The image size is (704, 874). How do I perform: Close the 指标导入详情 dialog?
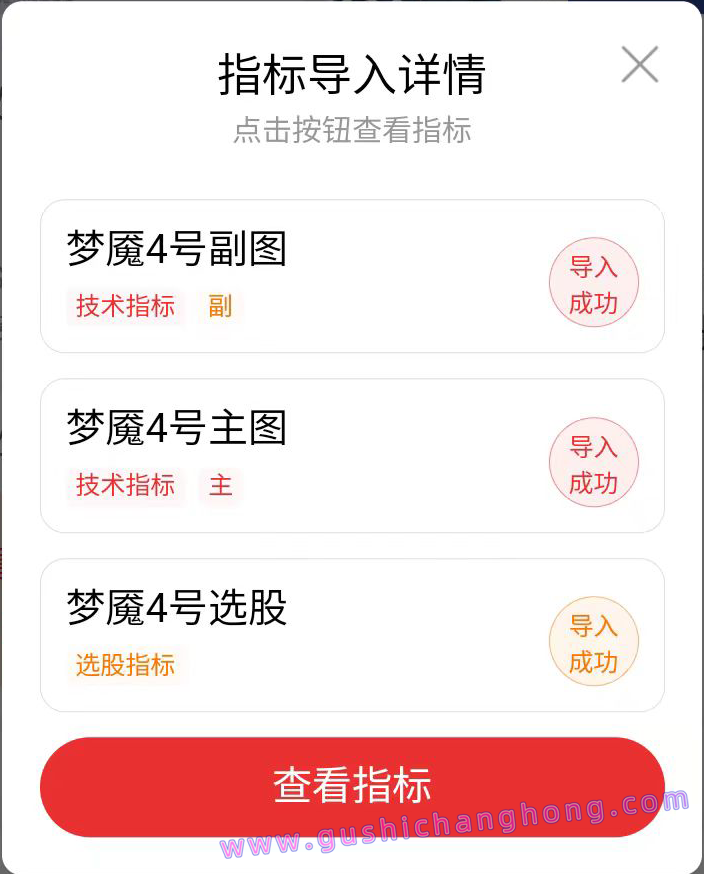click(x=639, y=65)
